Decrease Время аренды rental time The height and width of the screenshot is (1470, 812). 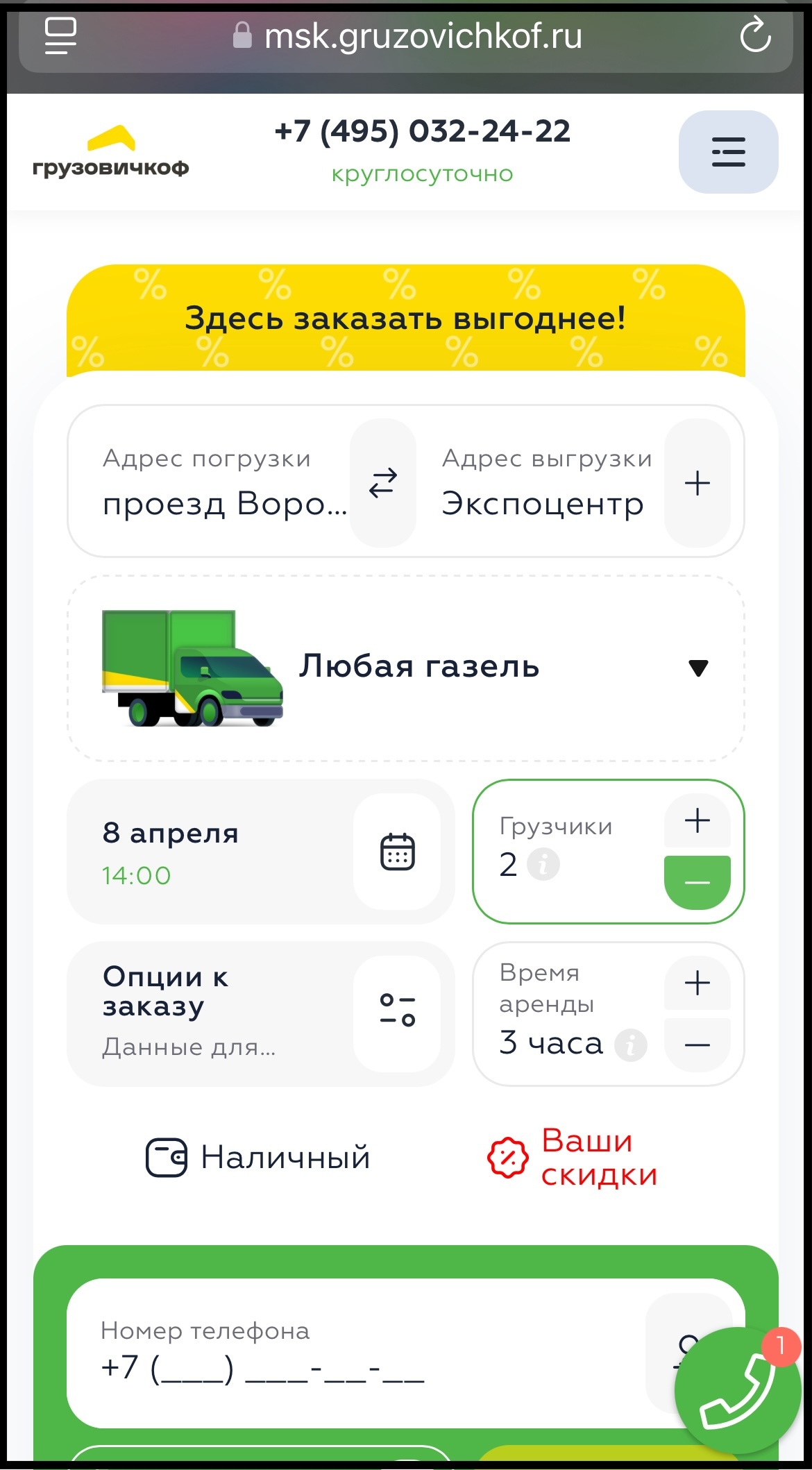pos(697,1045)
